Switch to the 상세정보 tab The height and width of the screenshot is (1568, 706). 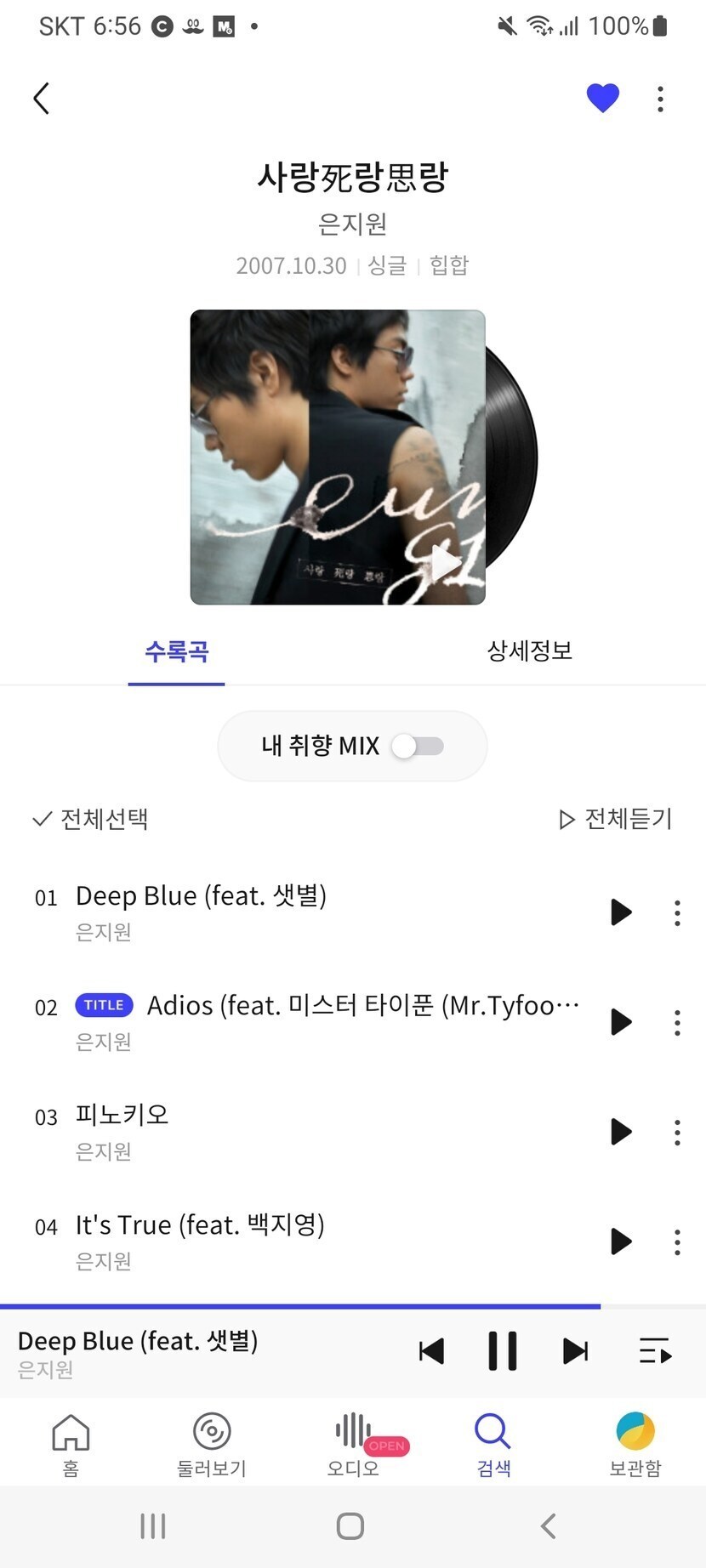[529, 651]
